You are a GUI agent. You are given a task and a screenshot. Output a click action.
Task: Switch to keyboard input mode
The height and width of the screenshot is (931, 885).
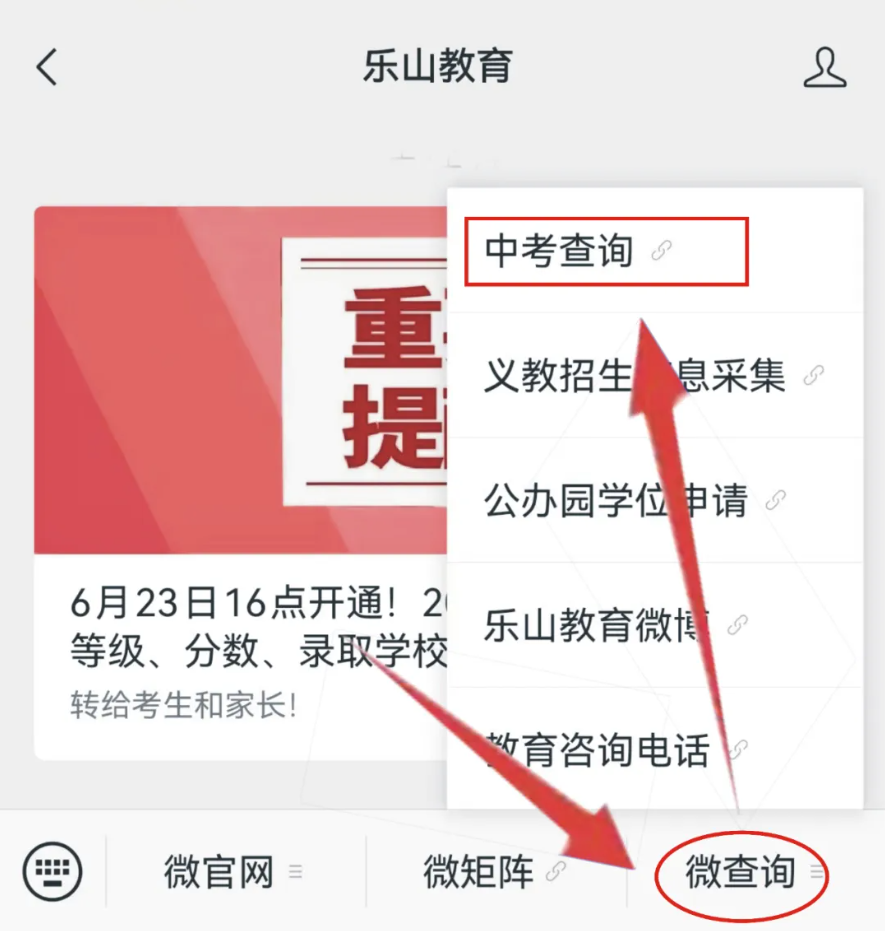point(52,872)
